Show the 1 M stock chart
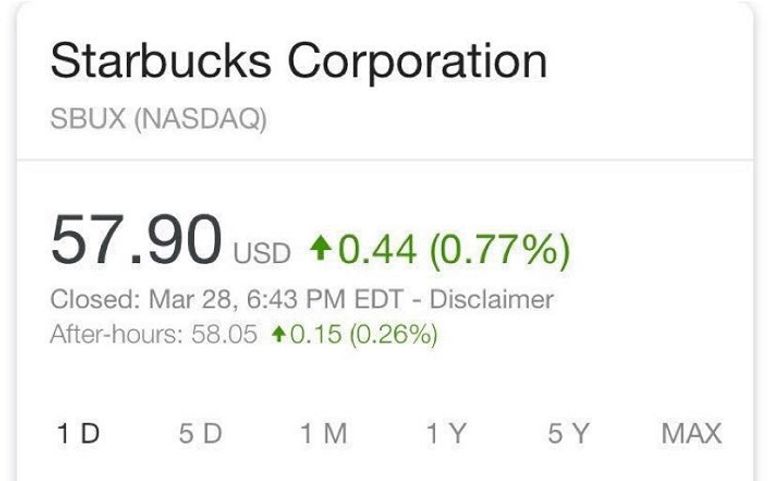Image resolution: width=768 pixels, height=481 pixels. point(323,433)
